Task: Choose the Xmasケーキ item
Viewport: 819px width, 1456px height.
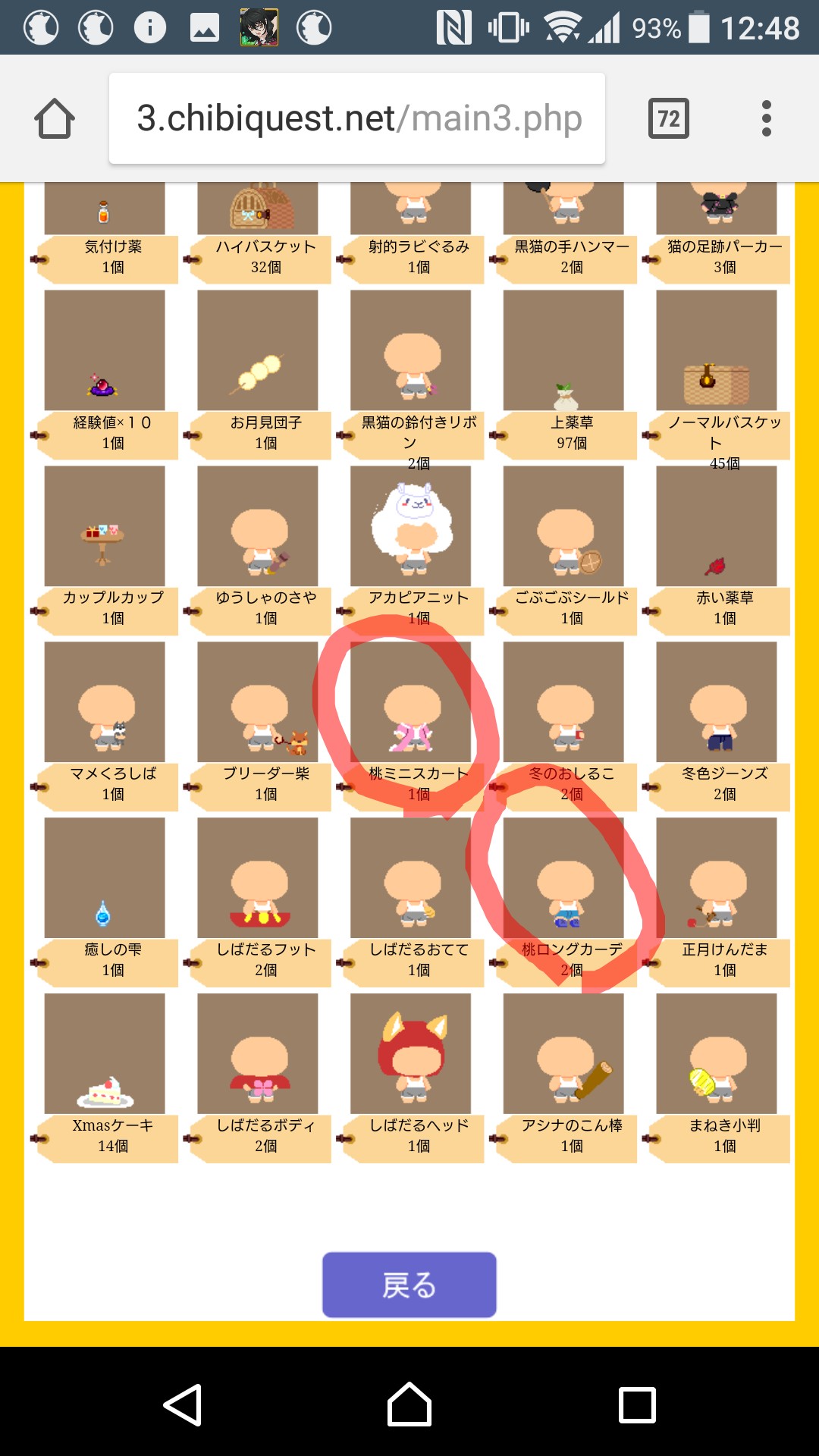Action: click(105, 1054)
